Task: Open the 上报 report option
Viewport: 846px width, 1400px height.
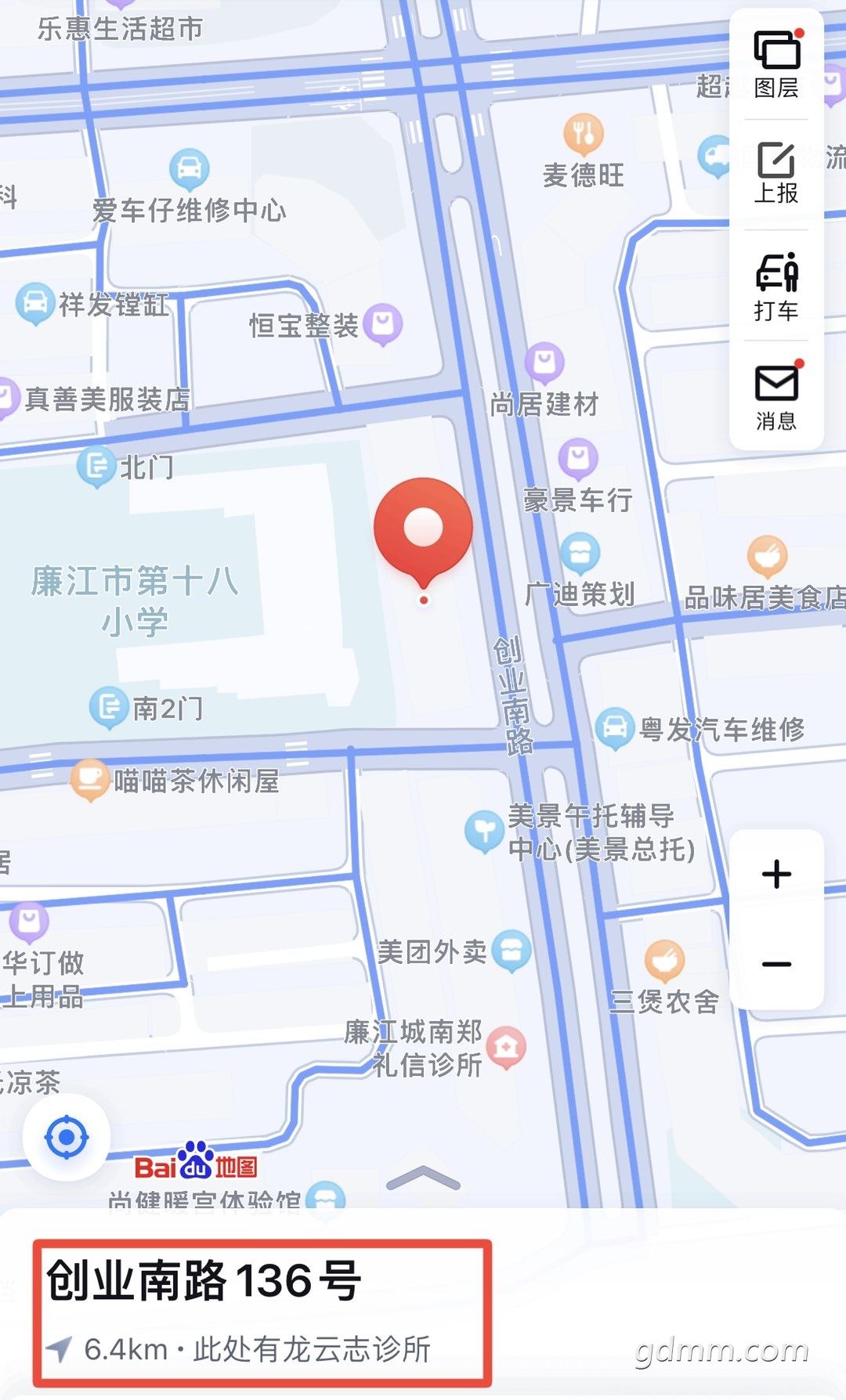Action: pyautogui.click(x=776, y=174)
